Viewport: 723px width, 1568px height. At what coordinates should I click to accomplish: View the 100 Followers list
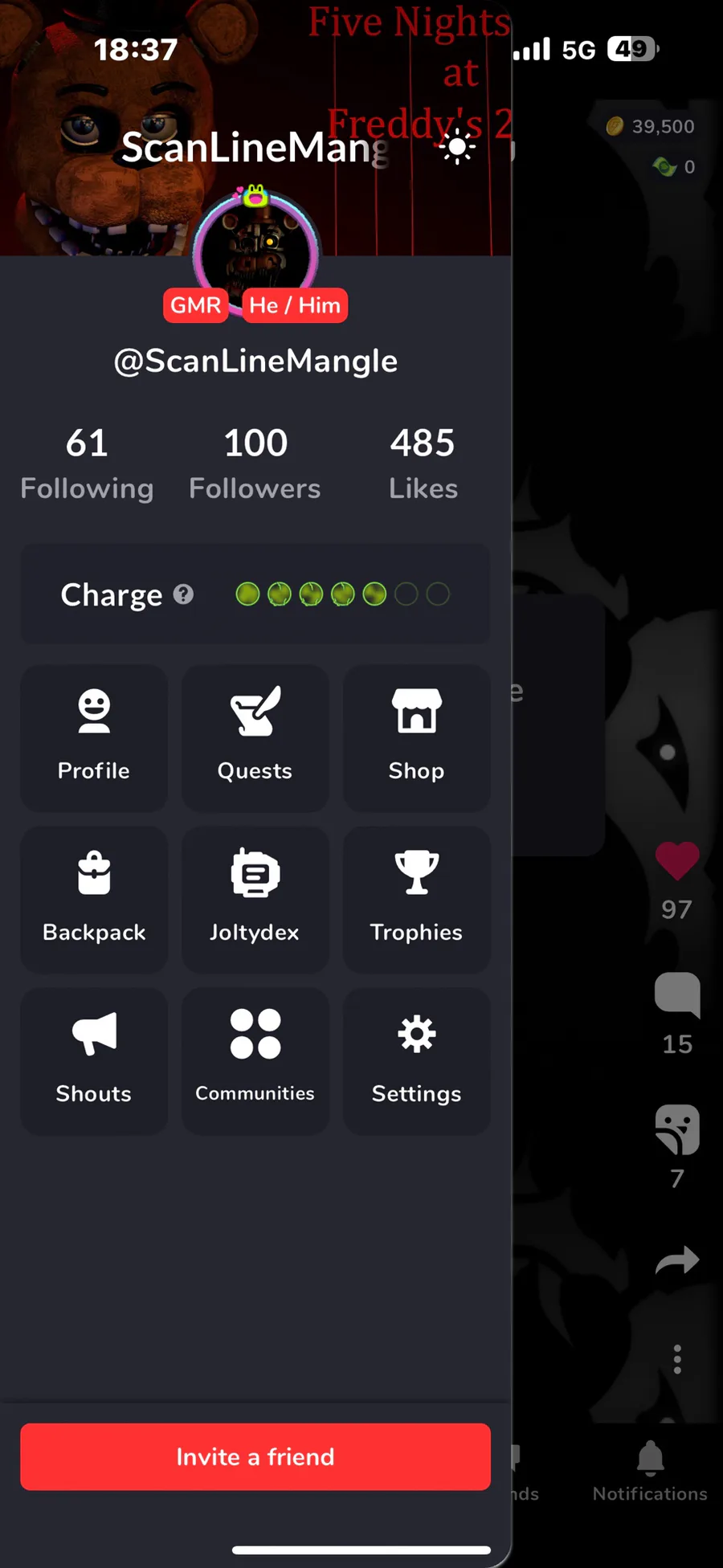[x=255, y=464]
